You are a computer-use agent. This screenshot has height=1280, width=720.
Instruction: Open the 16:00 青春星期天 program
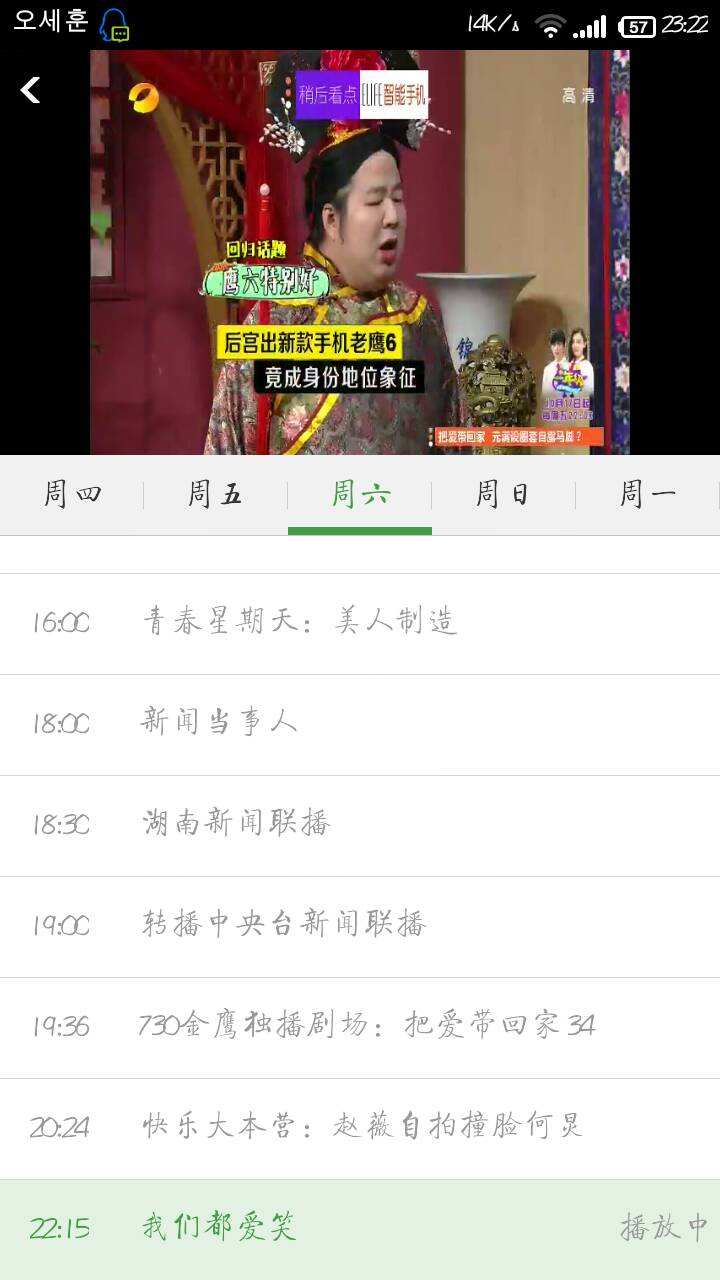360,623
